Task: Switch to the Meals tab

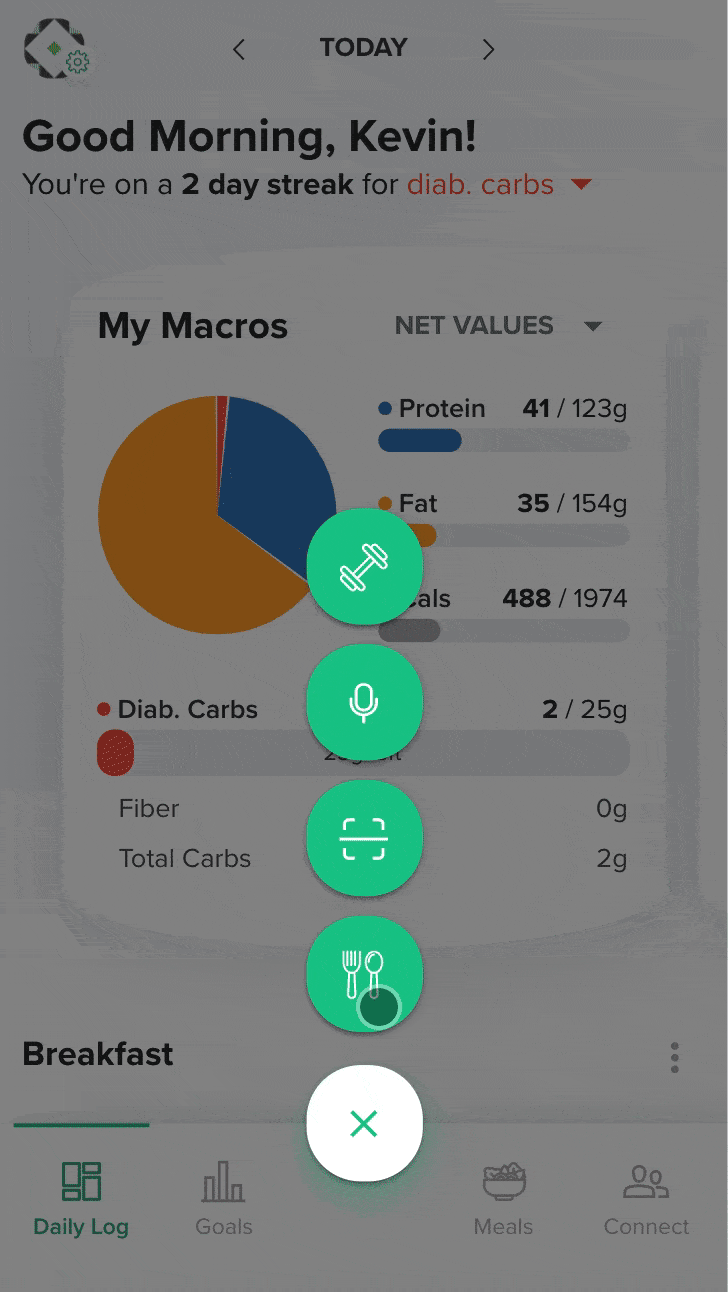Action: tap(503, 1199)
